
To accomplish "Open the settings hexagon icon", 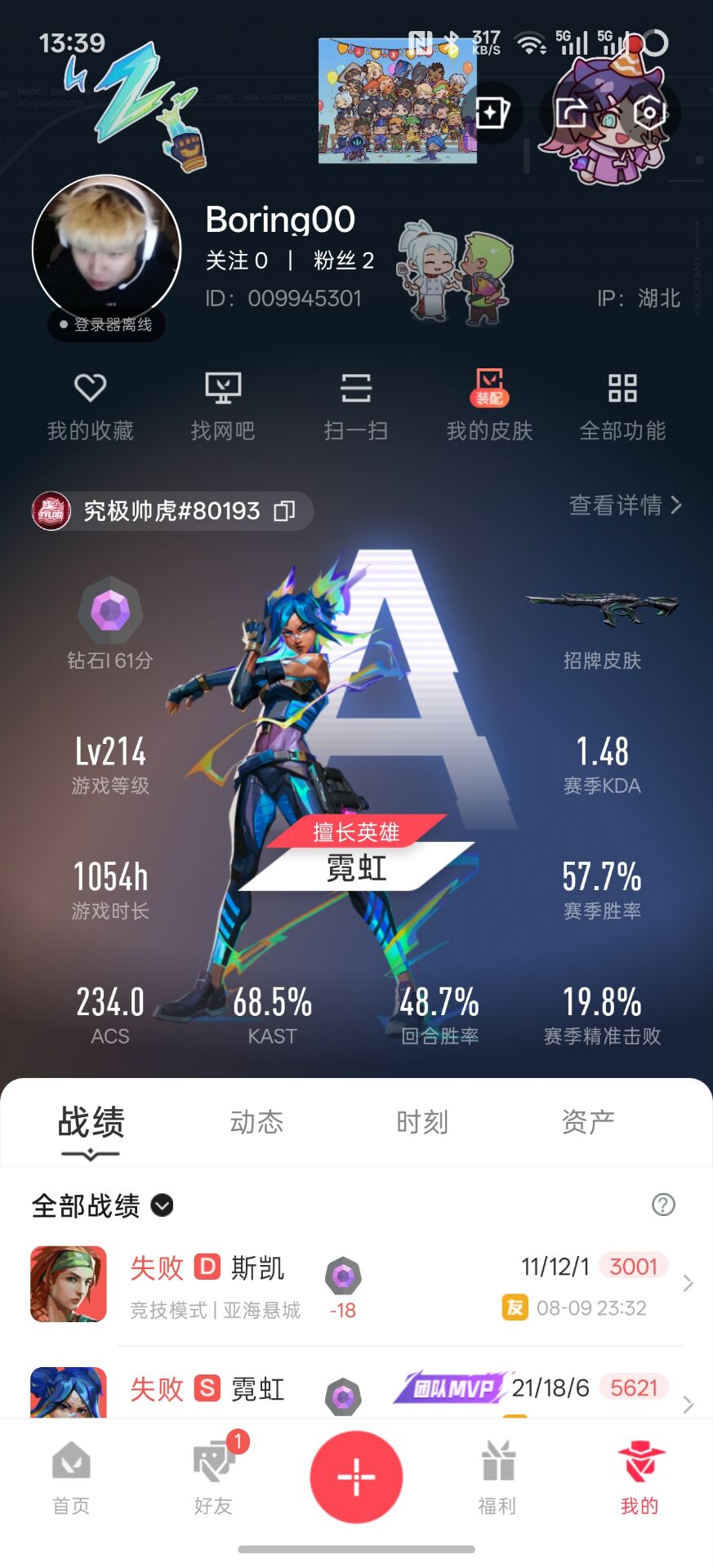I will [650, 113].
